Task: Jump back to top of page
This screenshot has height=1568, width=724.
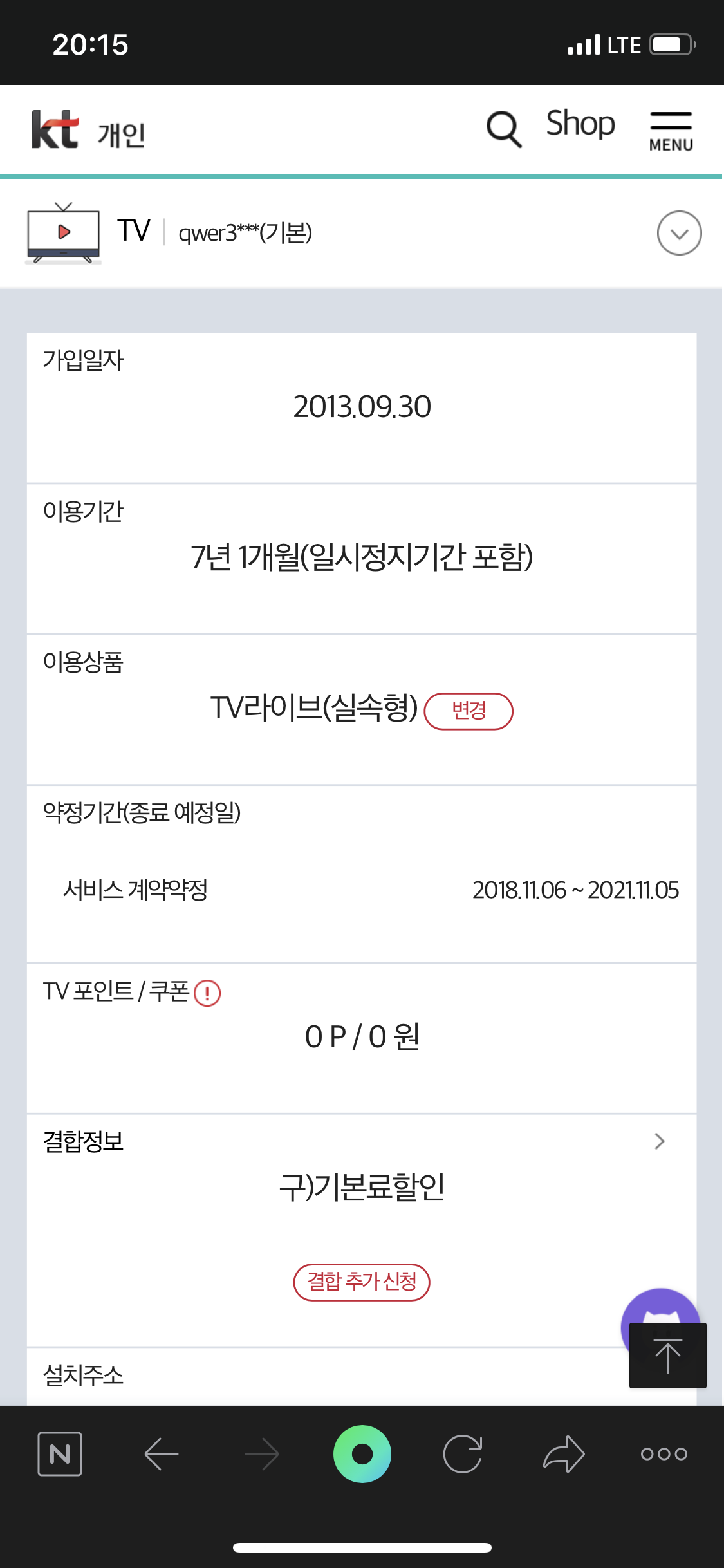Action: 667,1355
